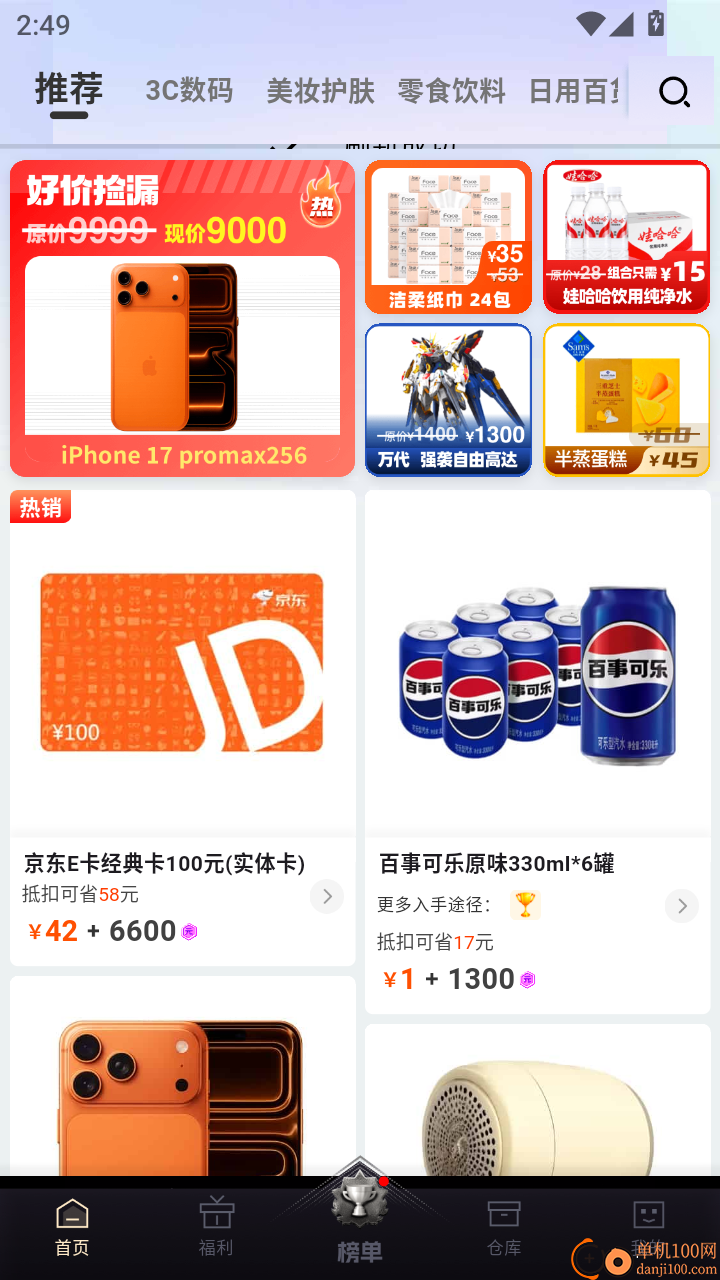Switch to the 仓库 tab

click(x=503, y=1226)
